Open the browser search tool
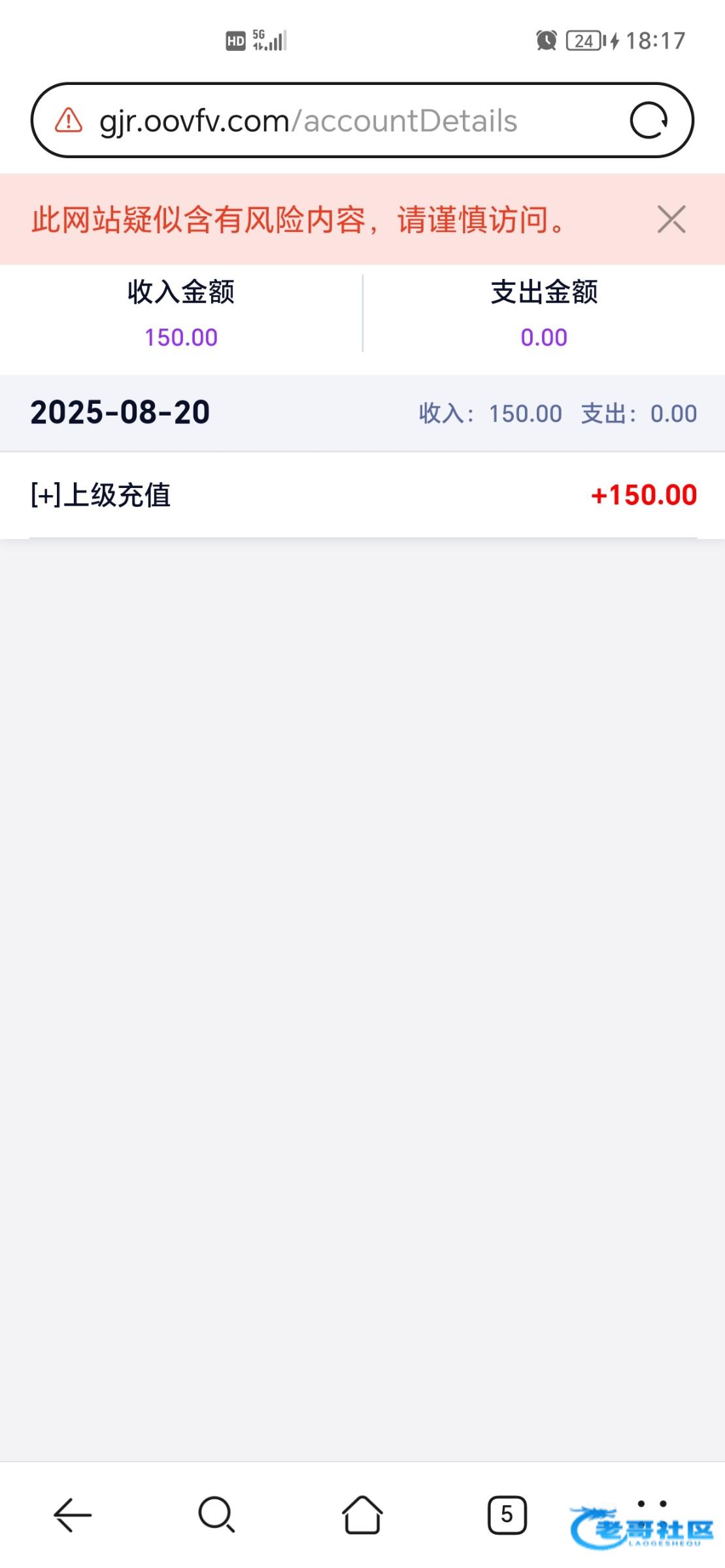The height and width of the screenshot is (1568, 725). point(216,1514)
